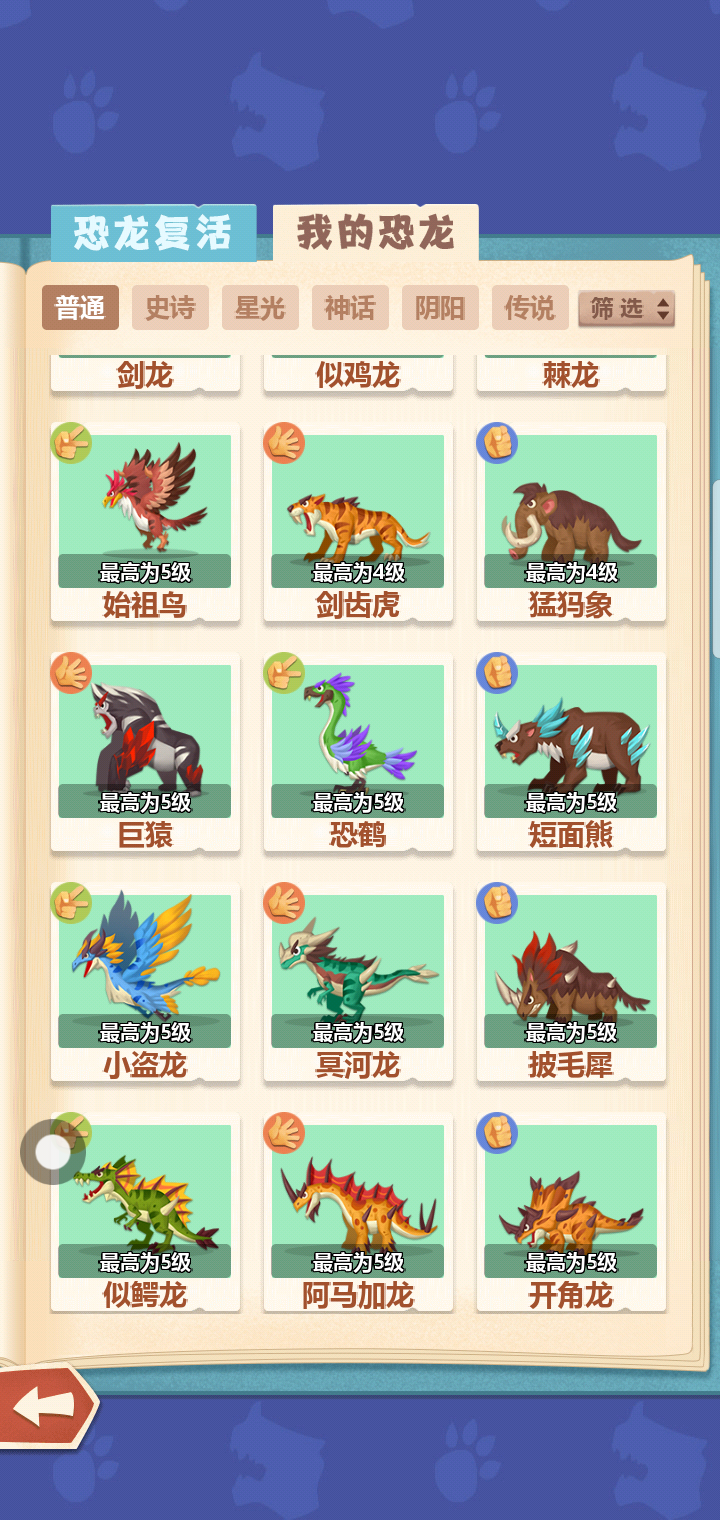The height and width of the screenshot is (1520, 720).
Task: Select the 猛犸象 card
Action: 571,520
